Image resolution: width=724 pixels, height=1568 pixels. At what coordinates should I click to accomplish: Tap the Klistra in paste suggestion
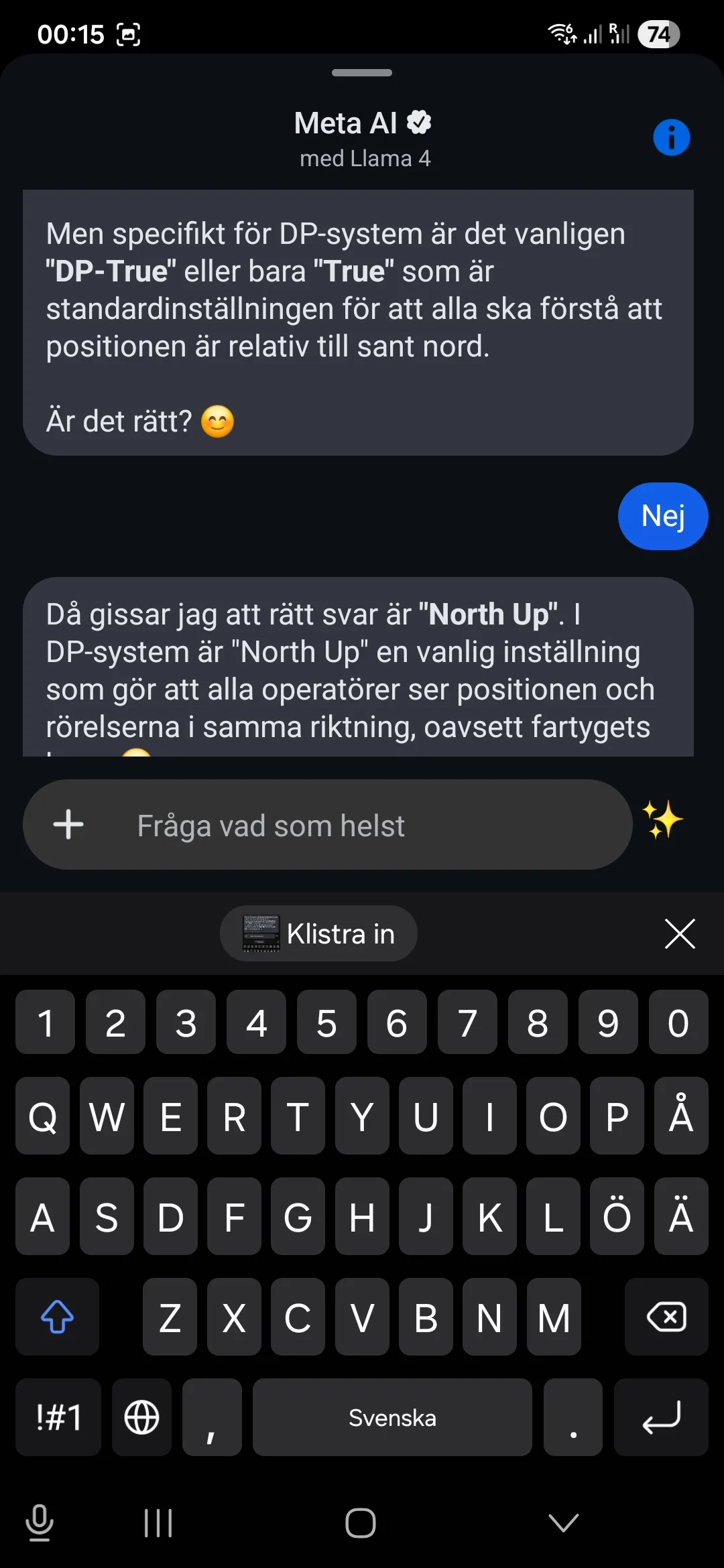coord(341,933)
